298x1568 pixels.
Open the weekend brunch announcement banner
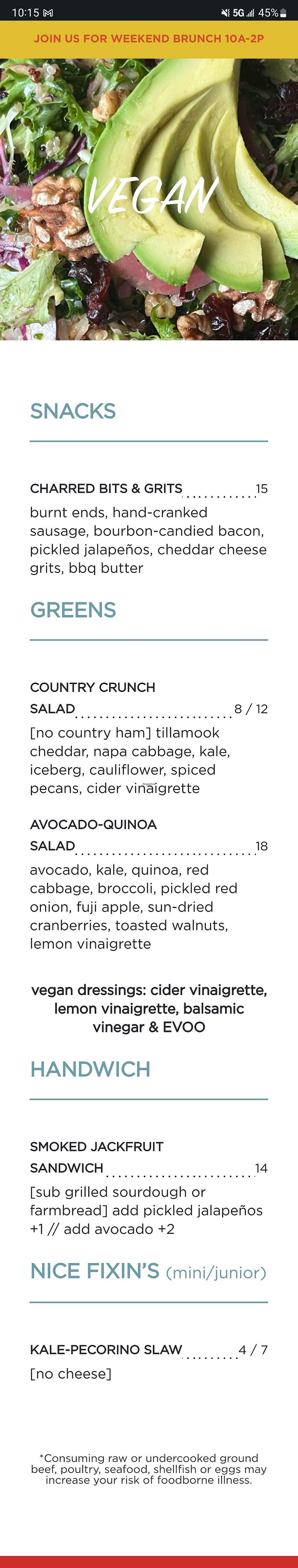(x=149, y=39)
